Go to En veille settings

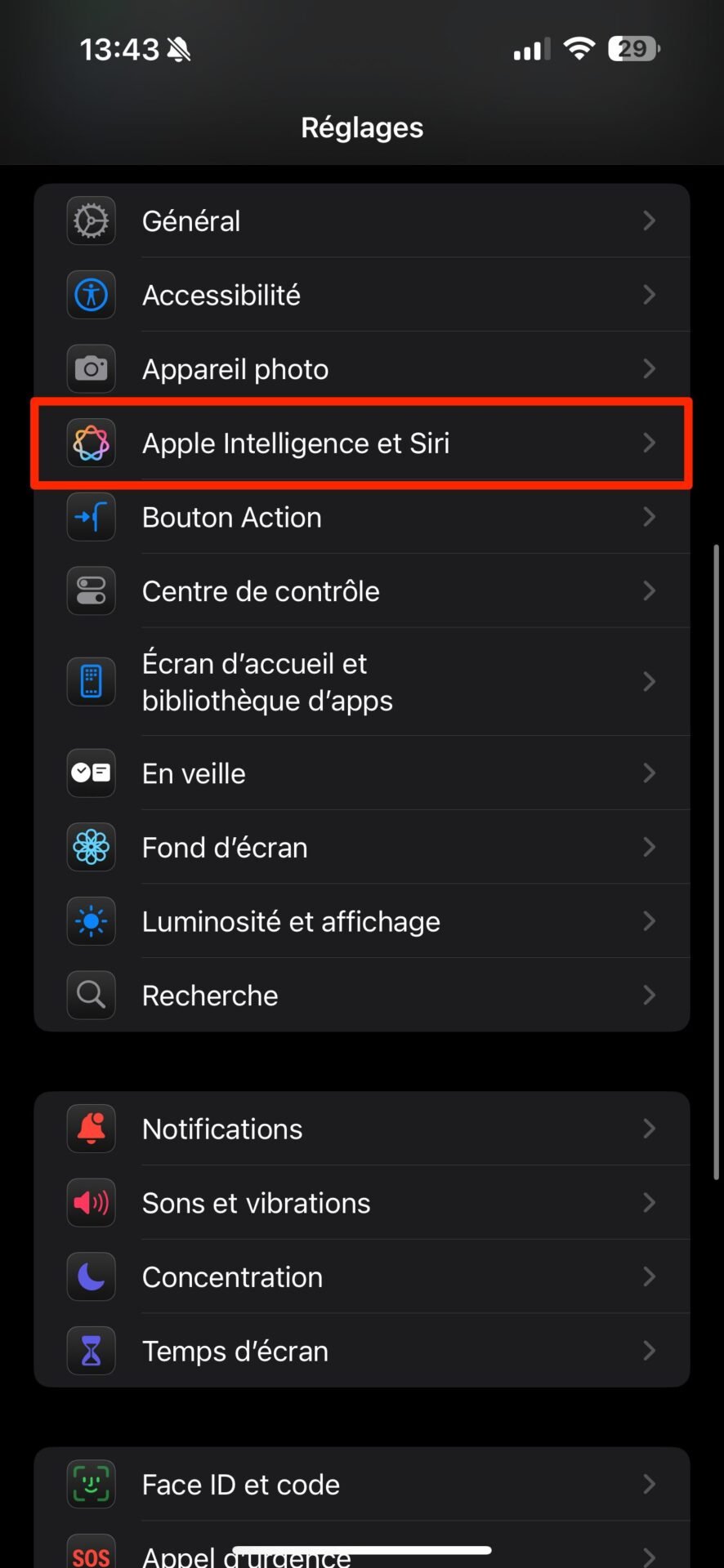pyautogui.click(x=362, y=773)
